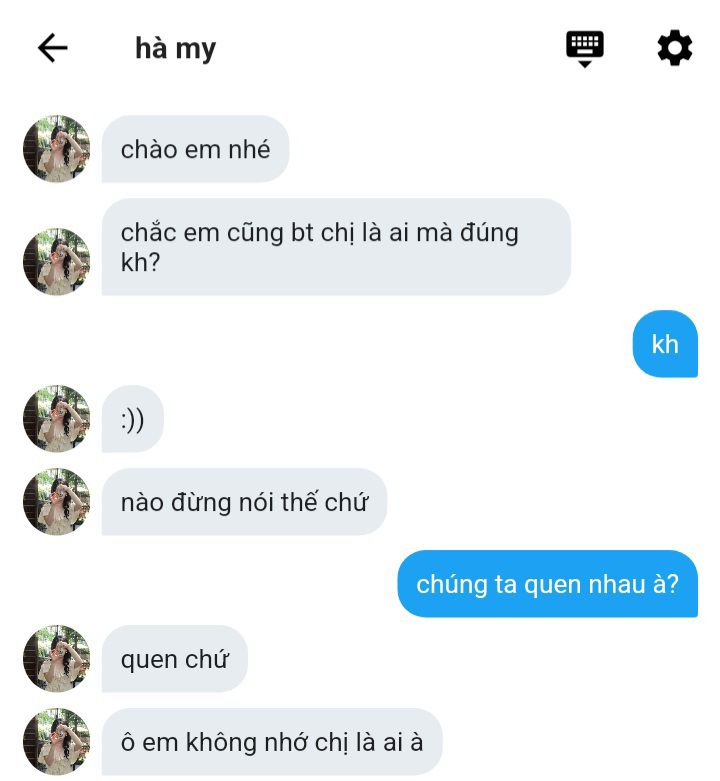
Task: Tap hà my's avatar beside 'chào em nhé'
Action: (57, 149)
